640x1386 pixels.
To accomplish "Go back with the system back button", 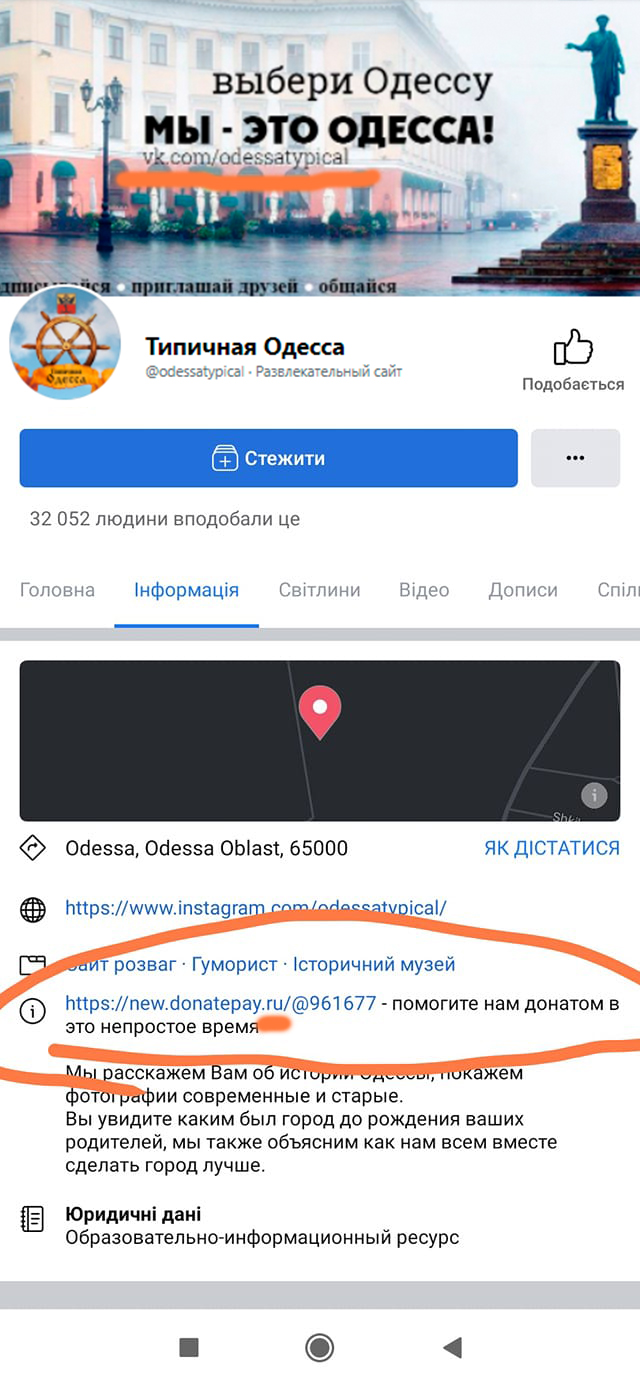I will [452, 1348].
